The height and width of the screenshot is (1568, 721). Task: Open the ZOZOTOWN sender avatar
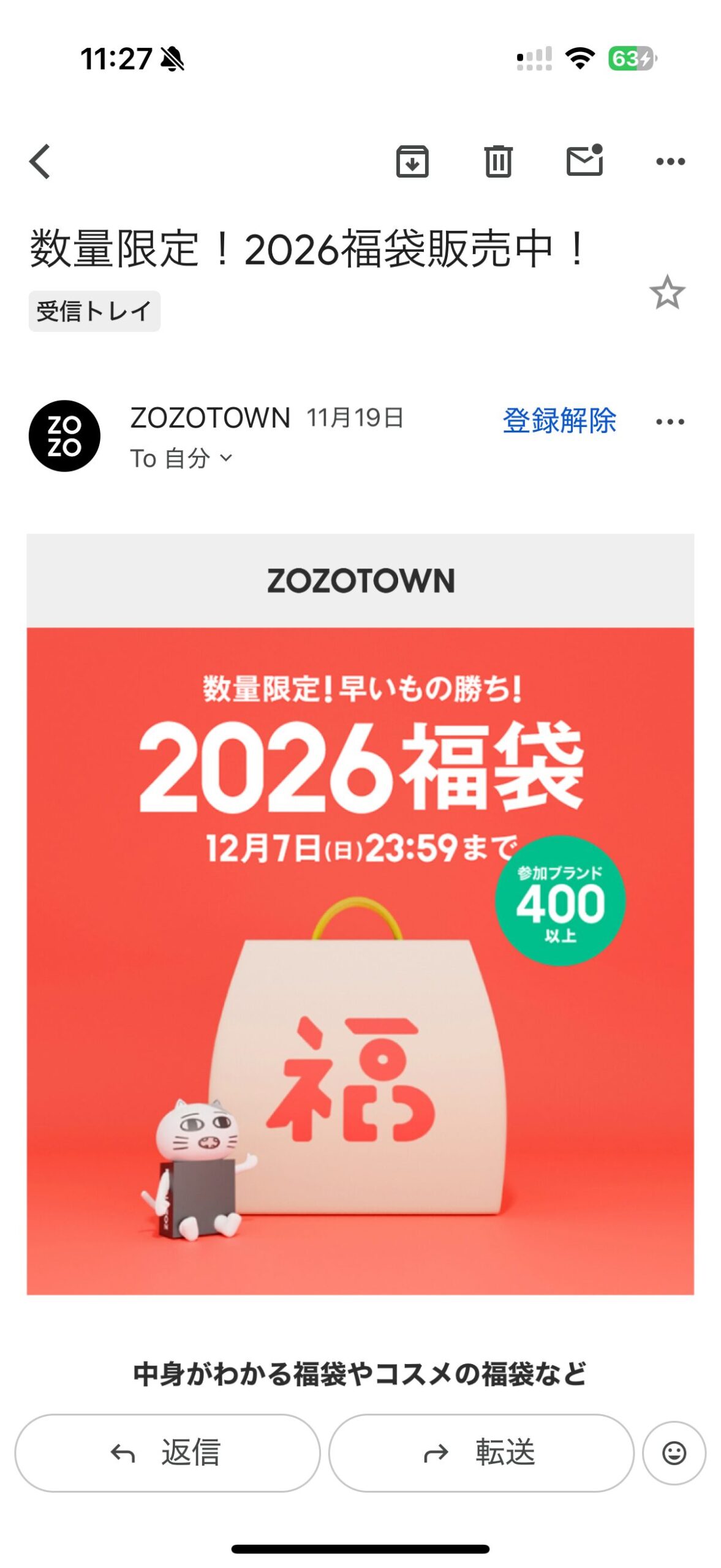[64, 435]
